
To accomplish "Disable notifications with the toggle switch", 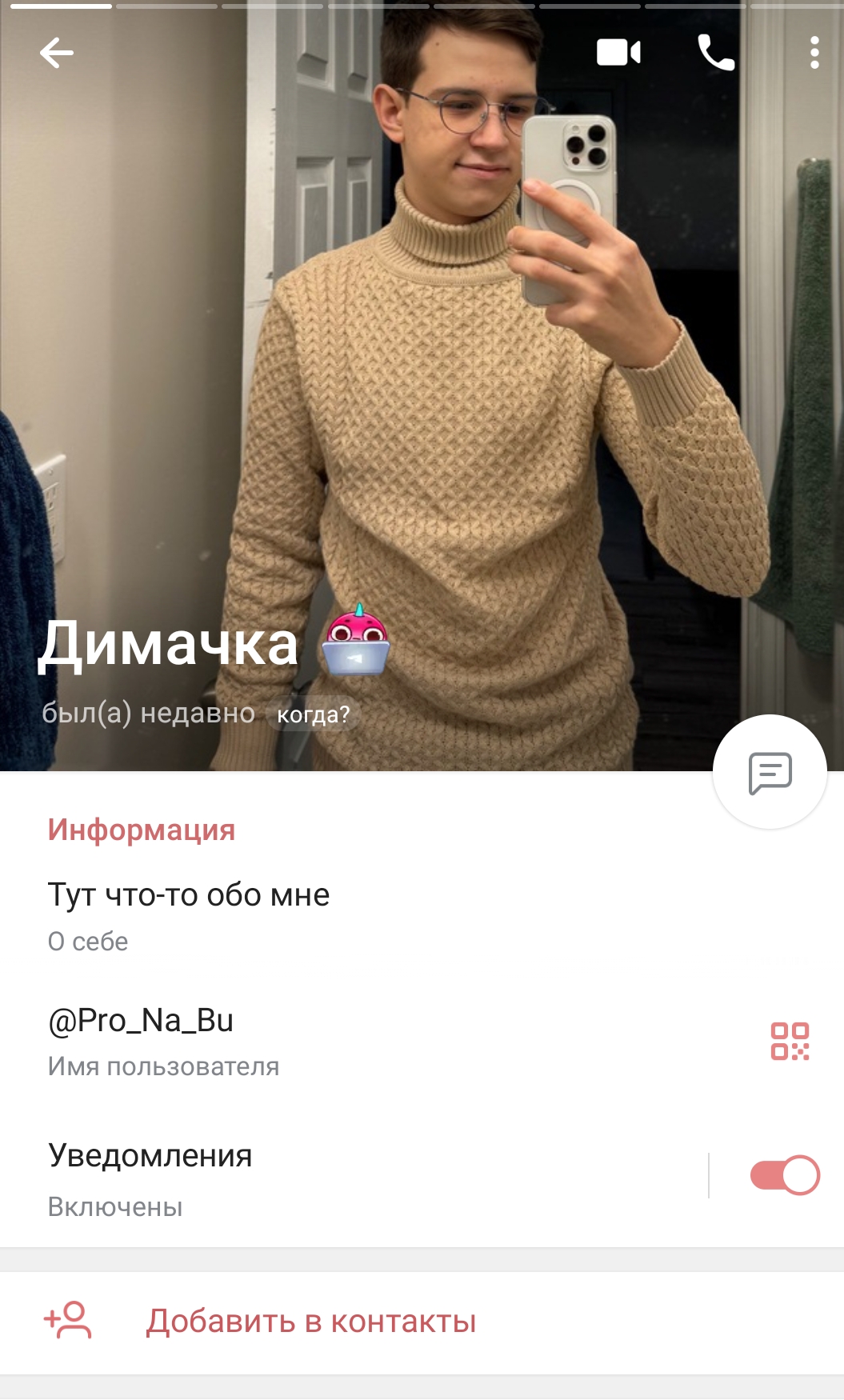I will [x=784, y=1175].
